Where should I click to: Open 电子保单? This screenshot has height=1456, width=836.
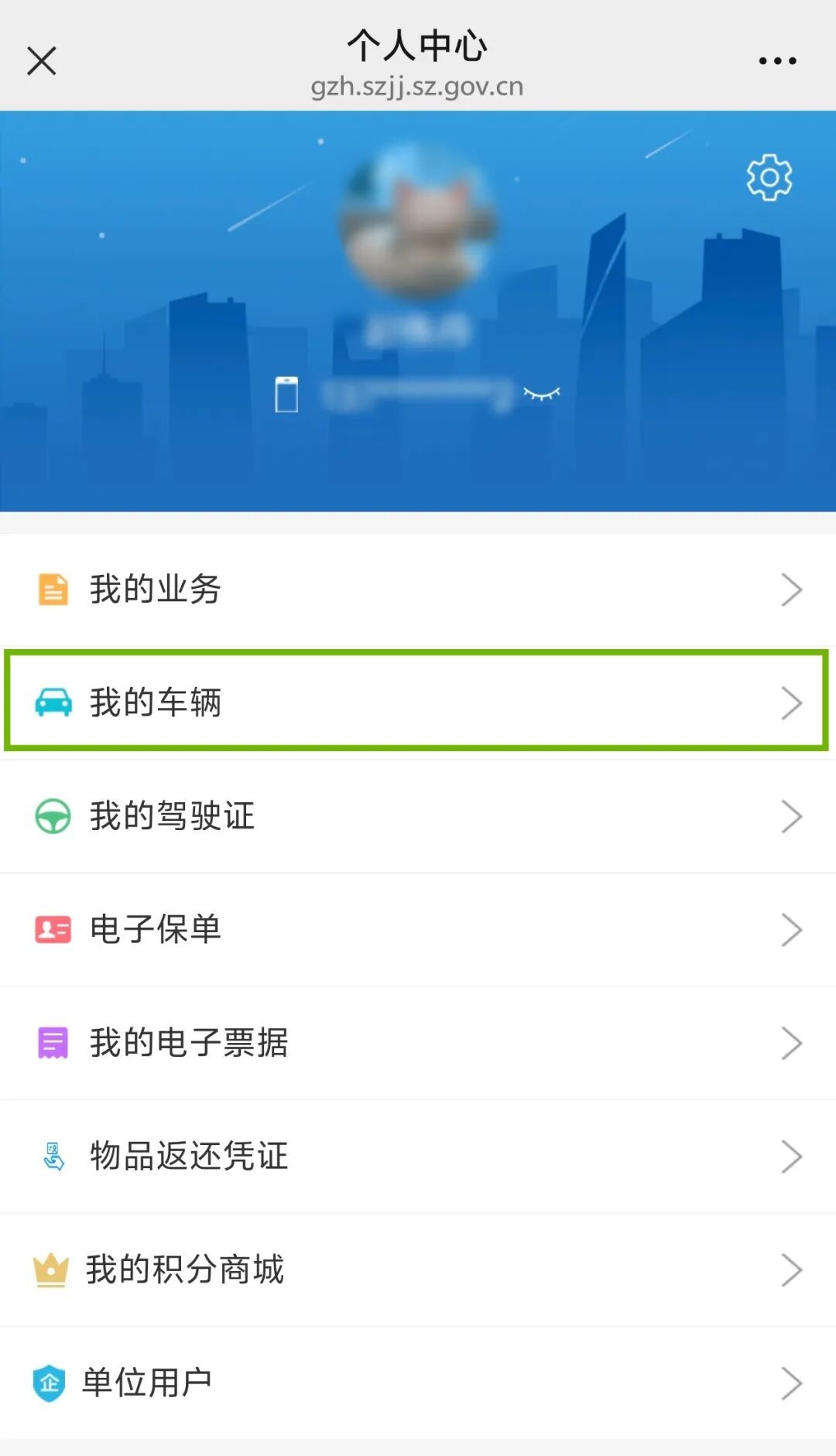point(418,929)
